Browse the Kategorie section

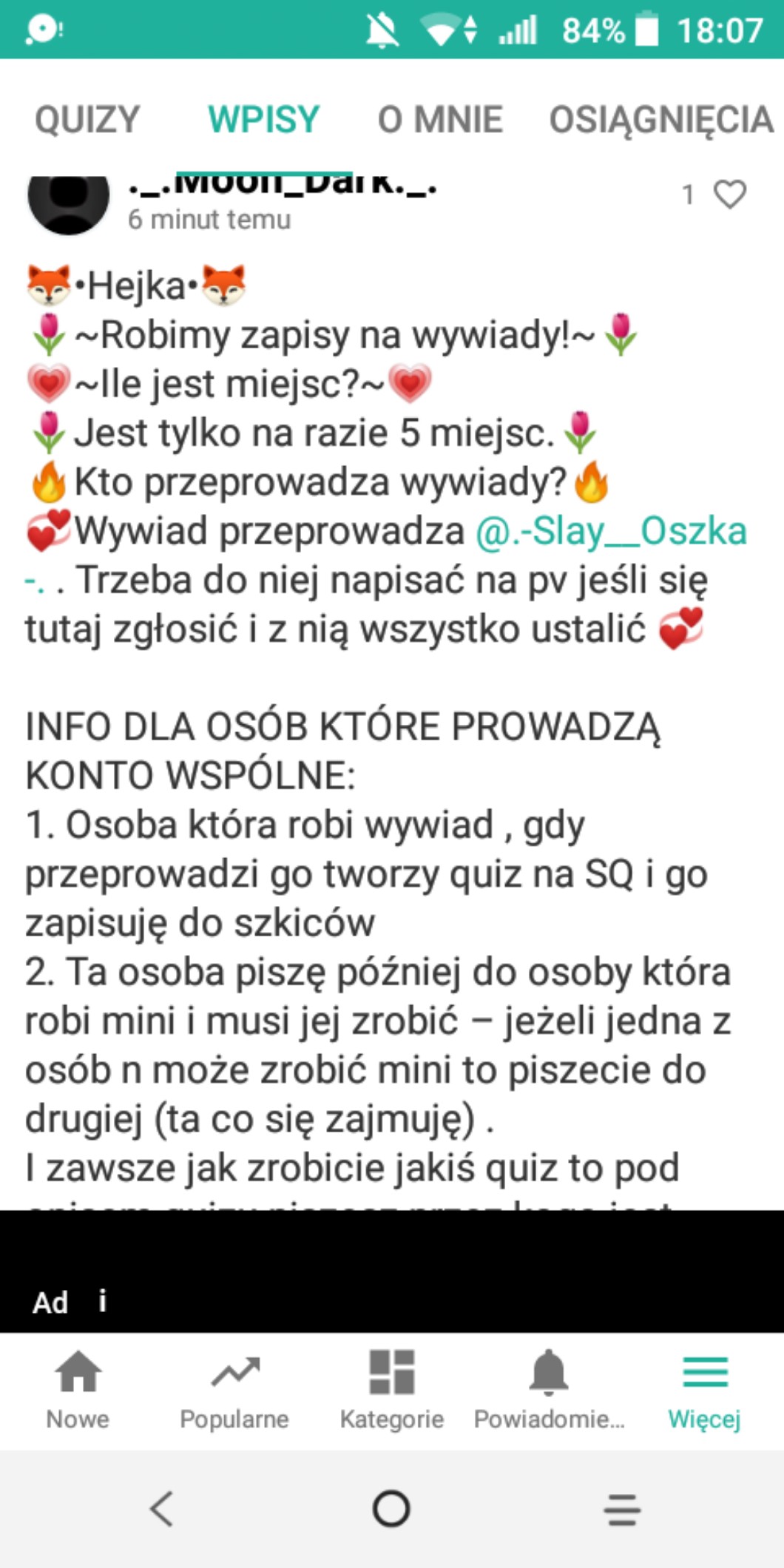[x=391, y=1388]
